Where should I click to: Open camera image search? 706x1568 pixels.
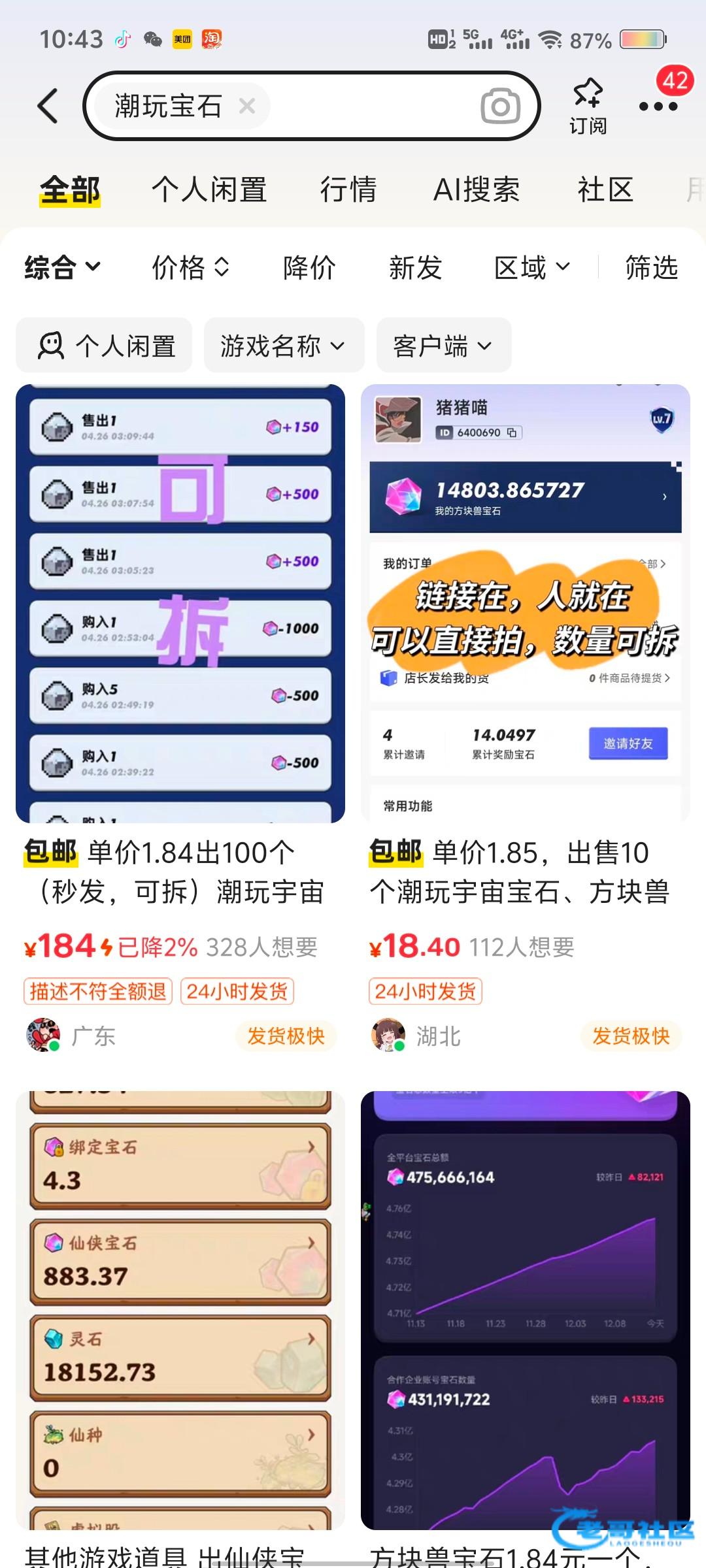tap(500, 106)
